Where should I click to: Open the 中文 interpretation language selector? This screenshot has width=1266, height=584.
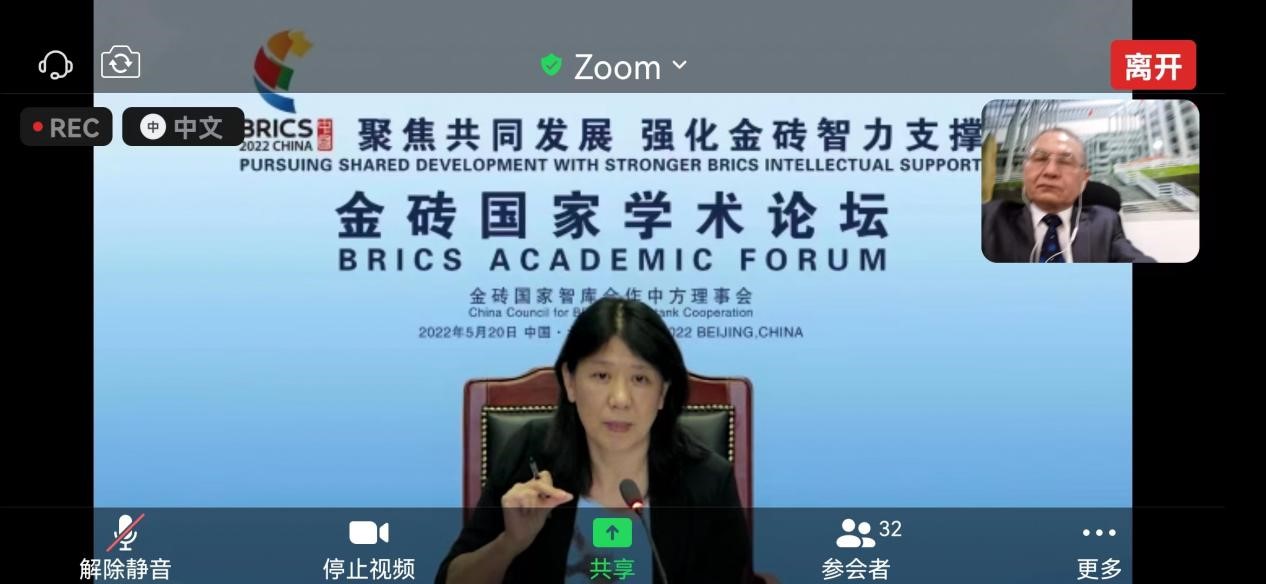click(183, 127)
